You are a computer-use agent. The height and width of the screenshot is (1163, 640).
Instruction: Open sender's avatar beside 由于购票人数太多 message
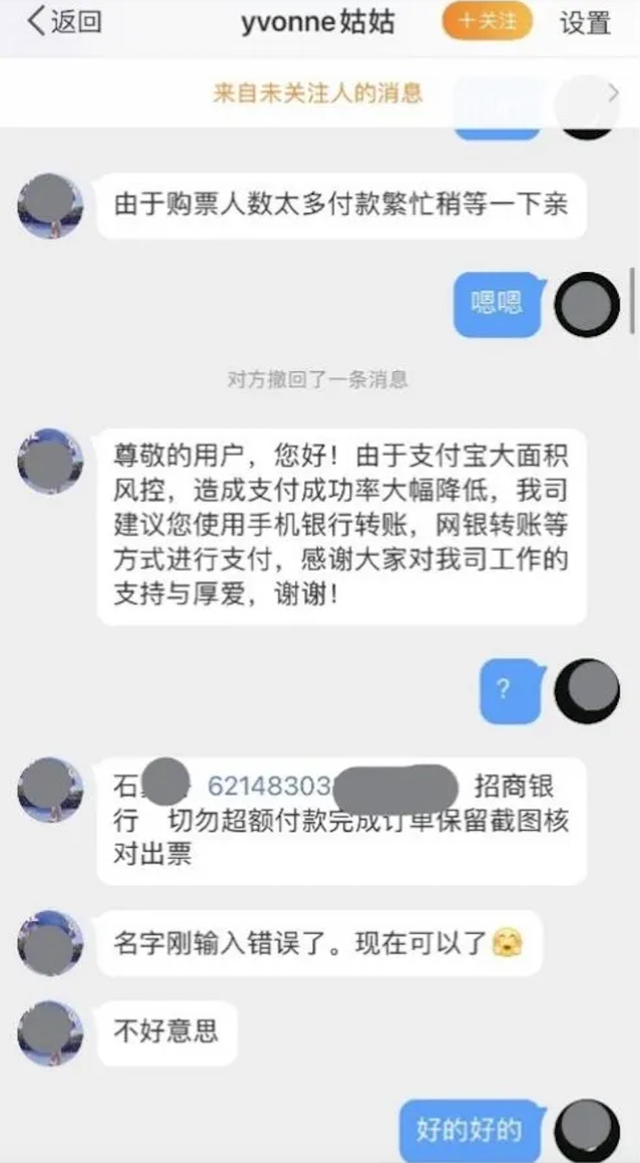point(50,205)
